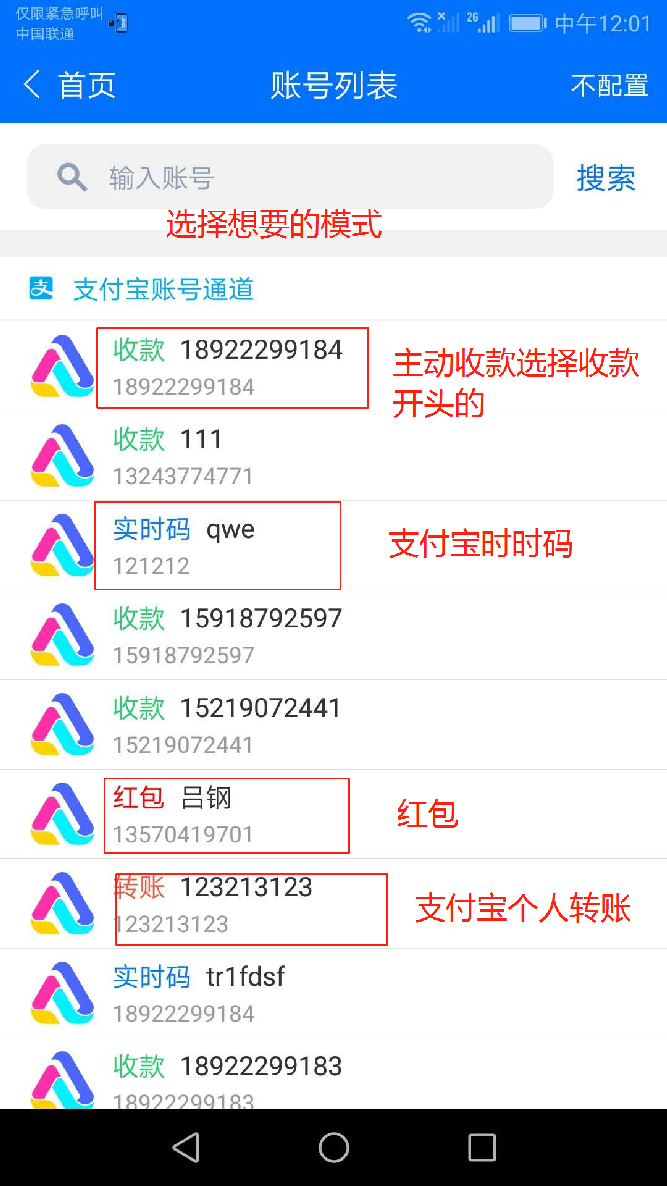Viewport: 667px width, 1186px height.
Task: Tap 不配置 in the top bar
Action: point(610,85)
